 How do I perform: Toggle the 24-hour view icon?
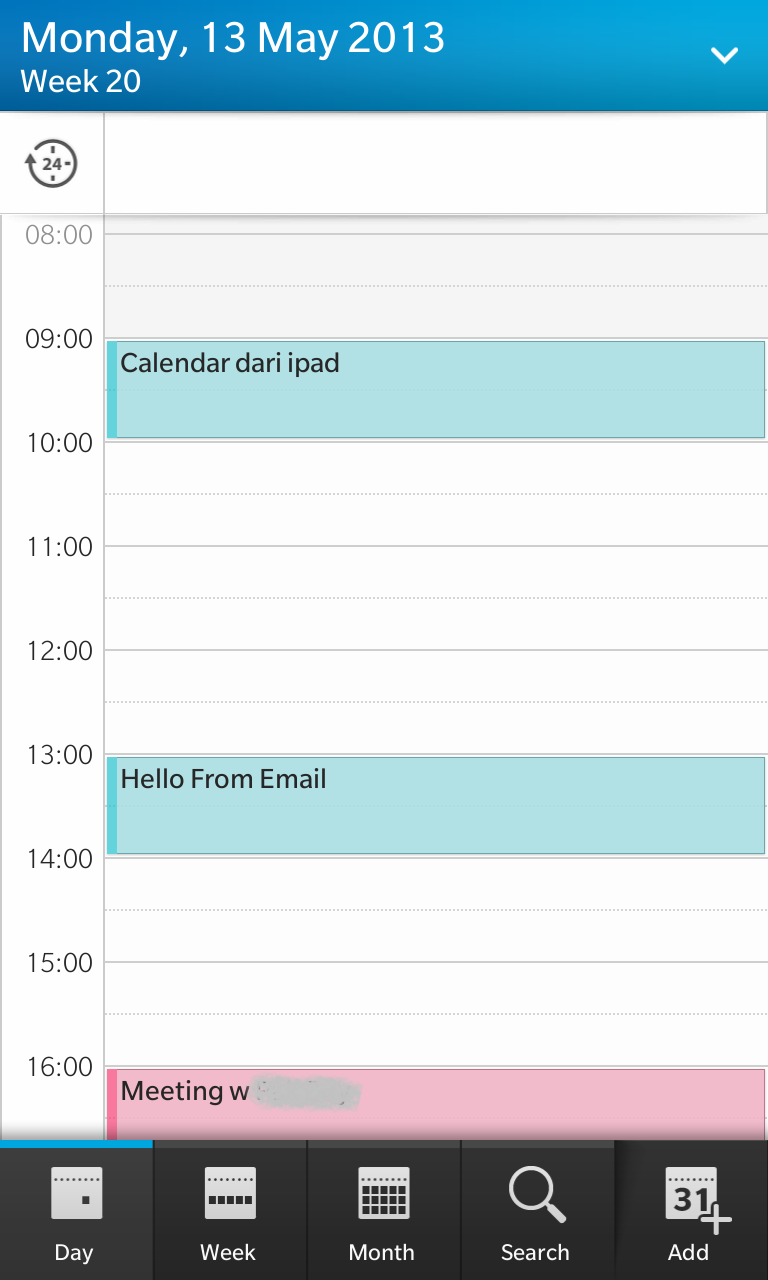[x=51, y=163]
